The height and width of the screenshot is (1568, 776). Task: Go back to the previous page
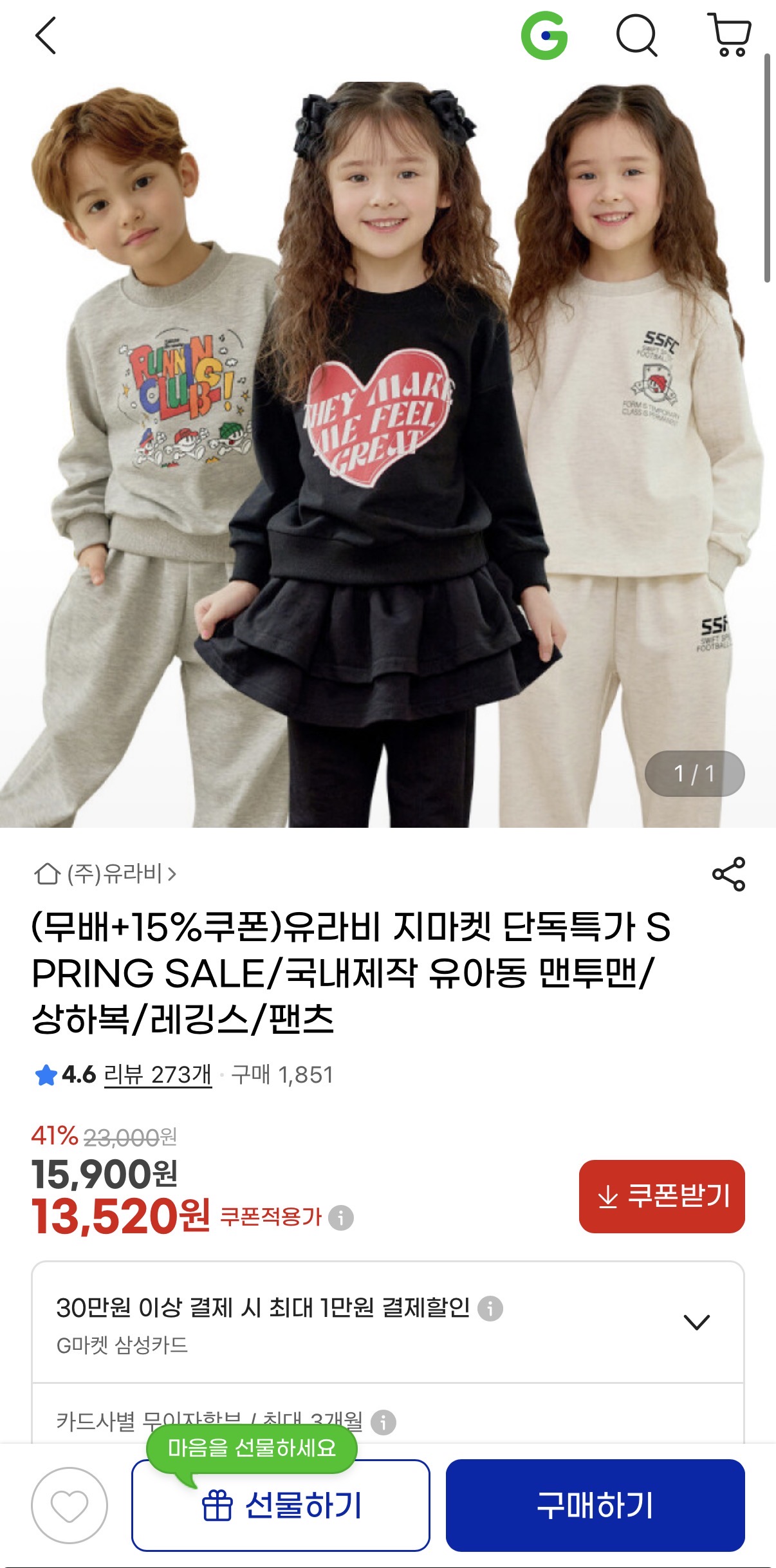click(x=46, y=35)
